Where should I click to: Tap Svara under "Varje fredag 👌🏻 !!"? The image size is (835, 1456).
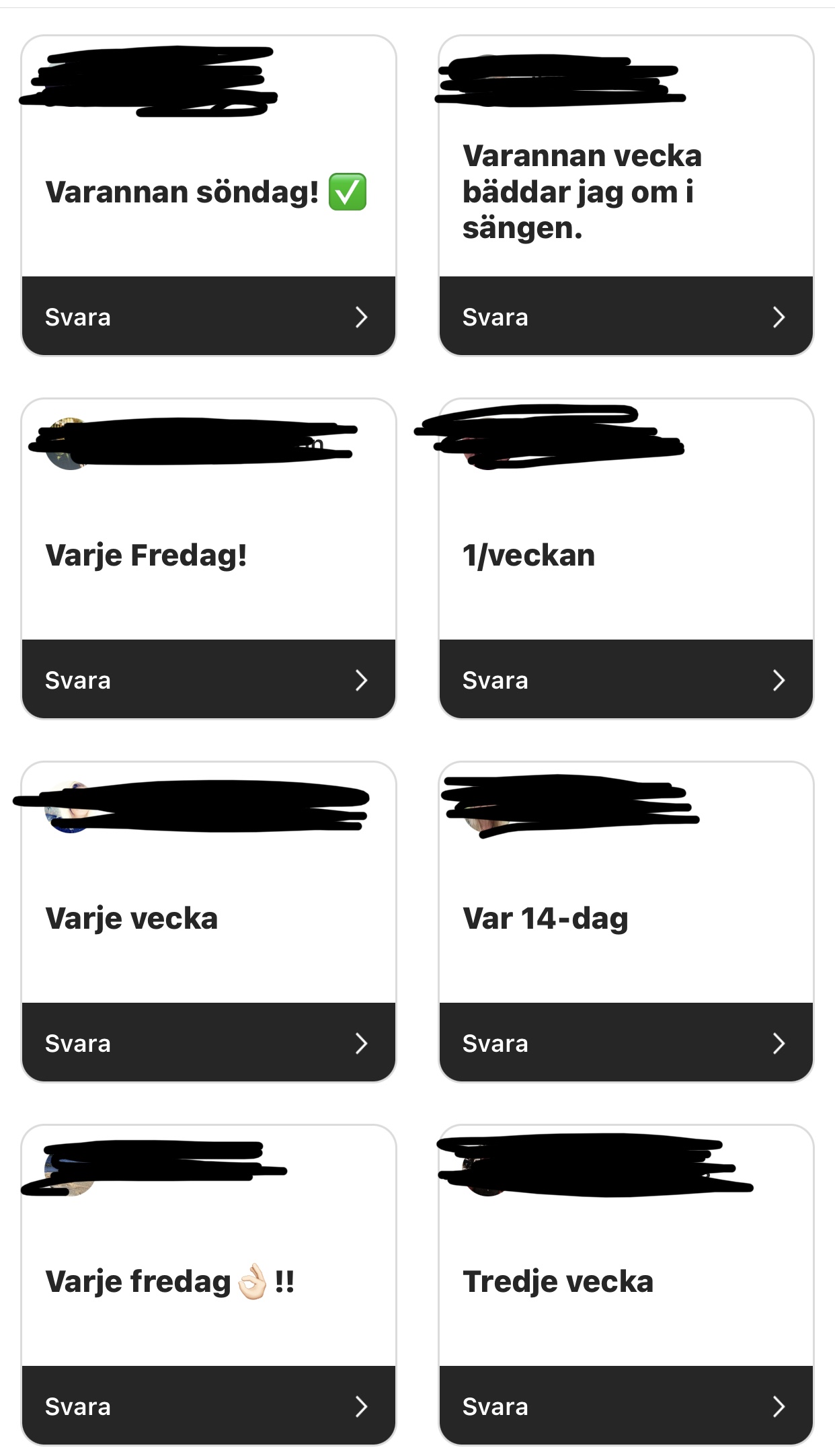(208, 1406)
